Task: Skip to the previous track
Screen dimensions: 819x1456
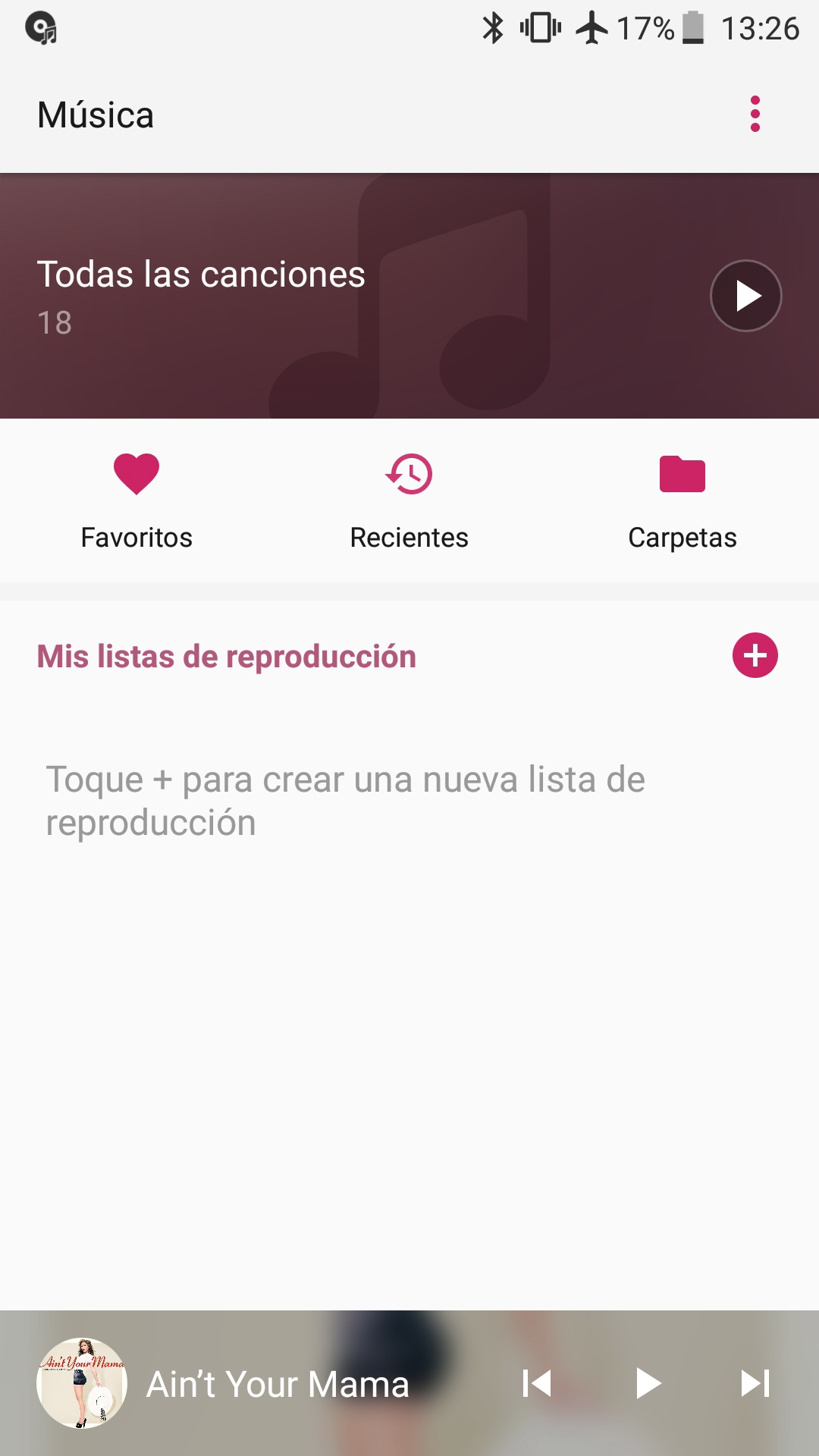Action: click(537, 1383)
